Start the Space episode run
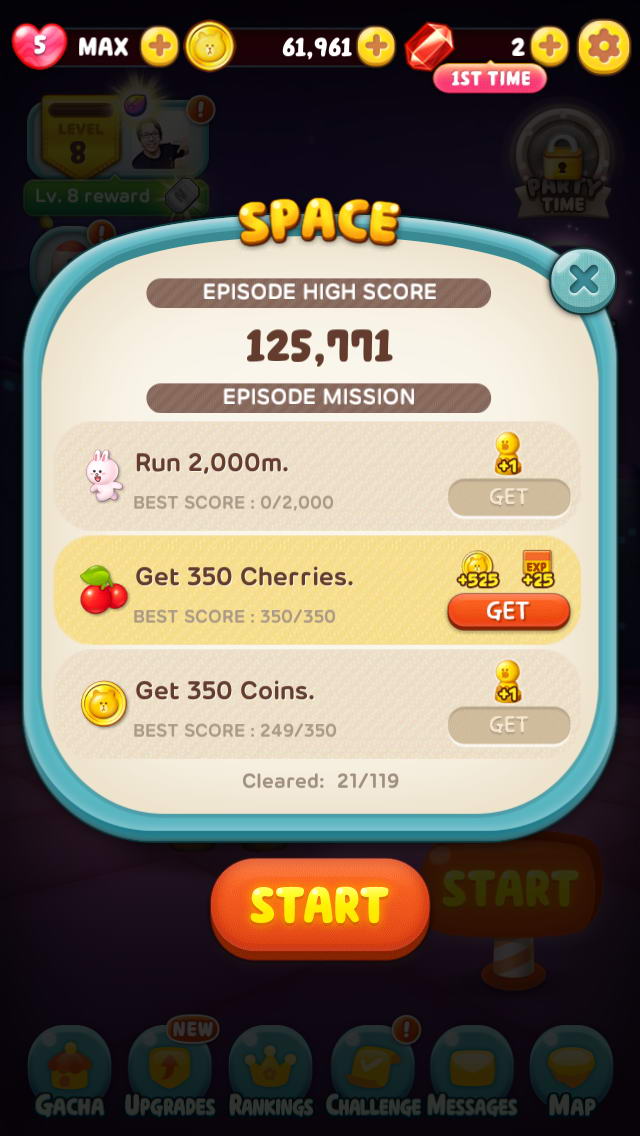This screenshot has width=640, height=1136. [x=320, y=905]
